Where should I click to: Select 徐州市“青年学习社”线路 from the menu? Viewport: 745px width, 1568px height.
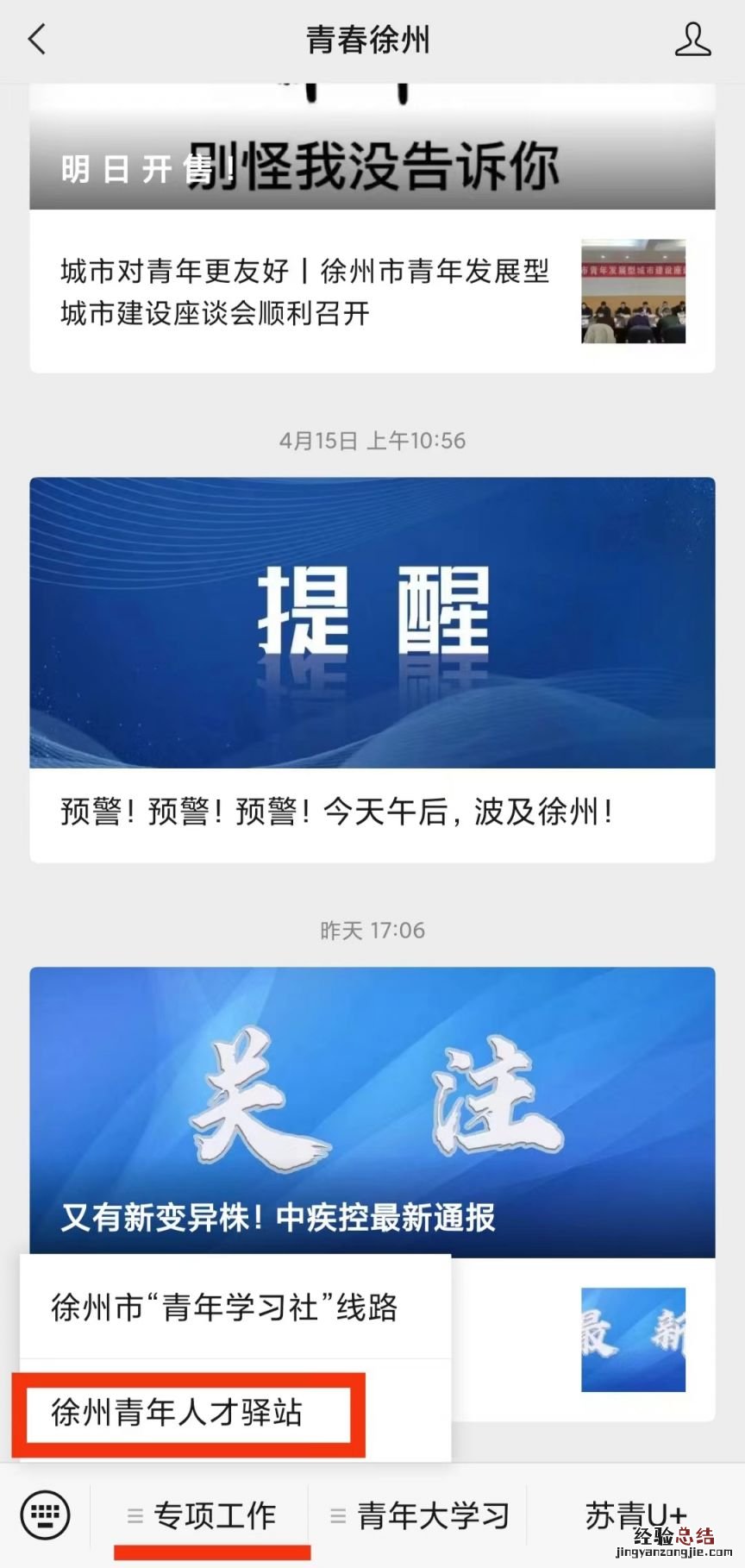(225, 1308)
